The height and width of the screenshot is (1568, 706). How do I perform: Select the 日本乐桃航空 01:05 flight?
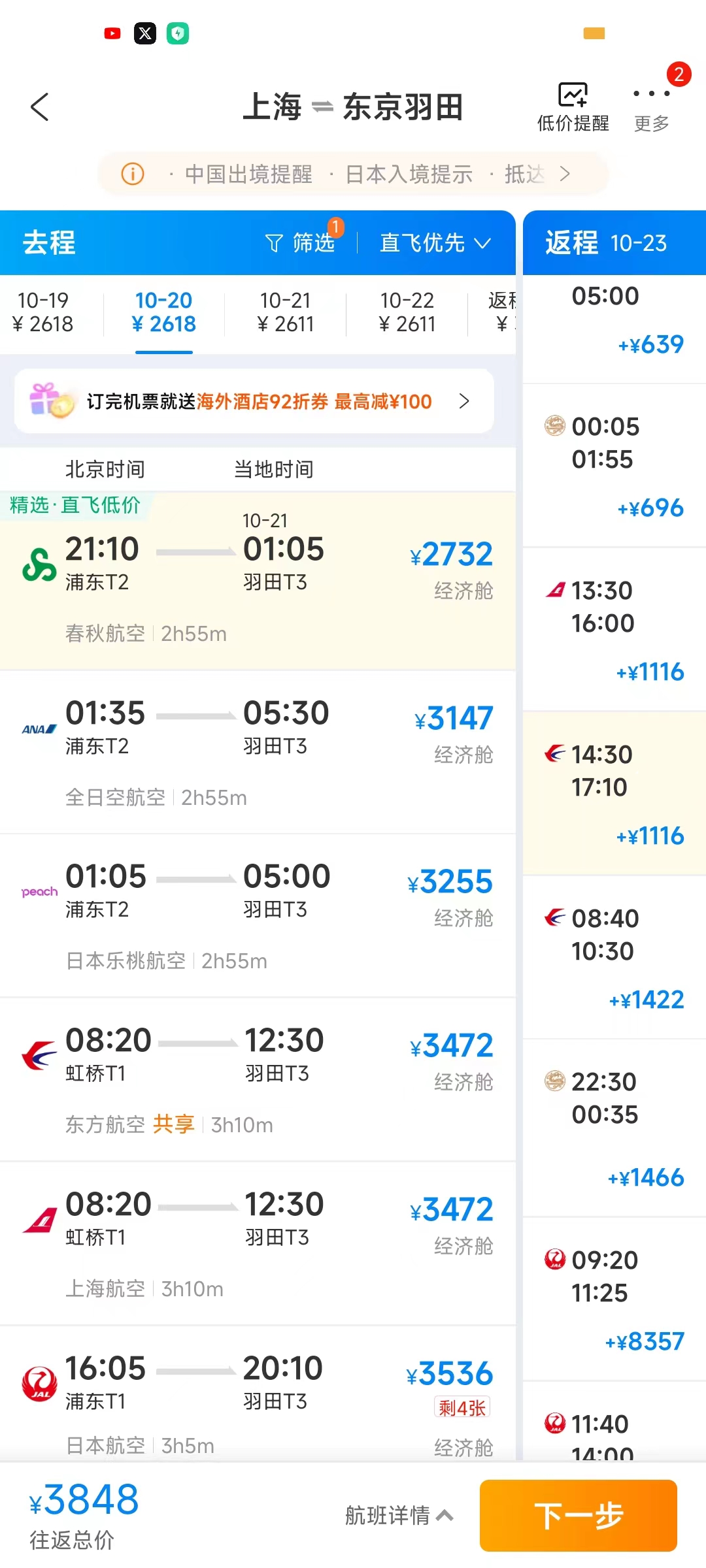point(258,916)
